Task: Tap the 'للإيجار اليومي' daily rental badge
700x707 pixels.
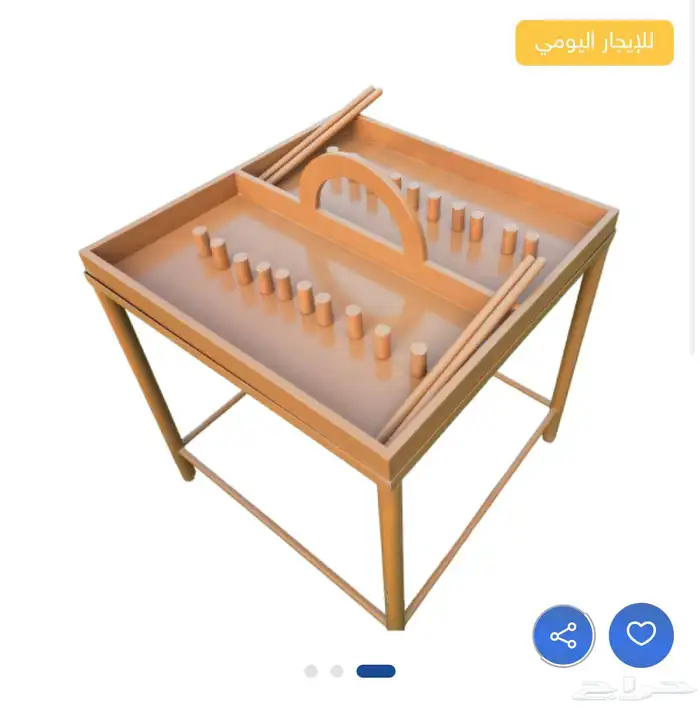Action: pos(594,43)
